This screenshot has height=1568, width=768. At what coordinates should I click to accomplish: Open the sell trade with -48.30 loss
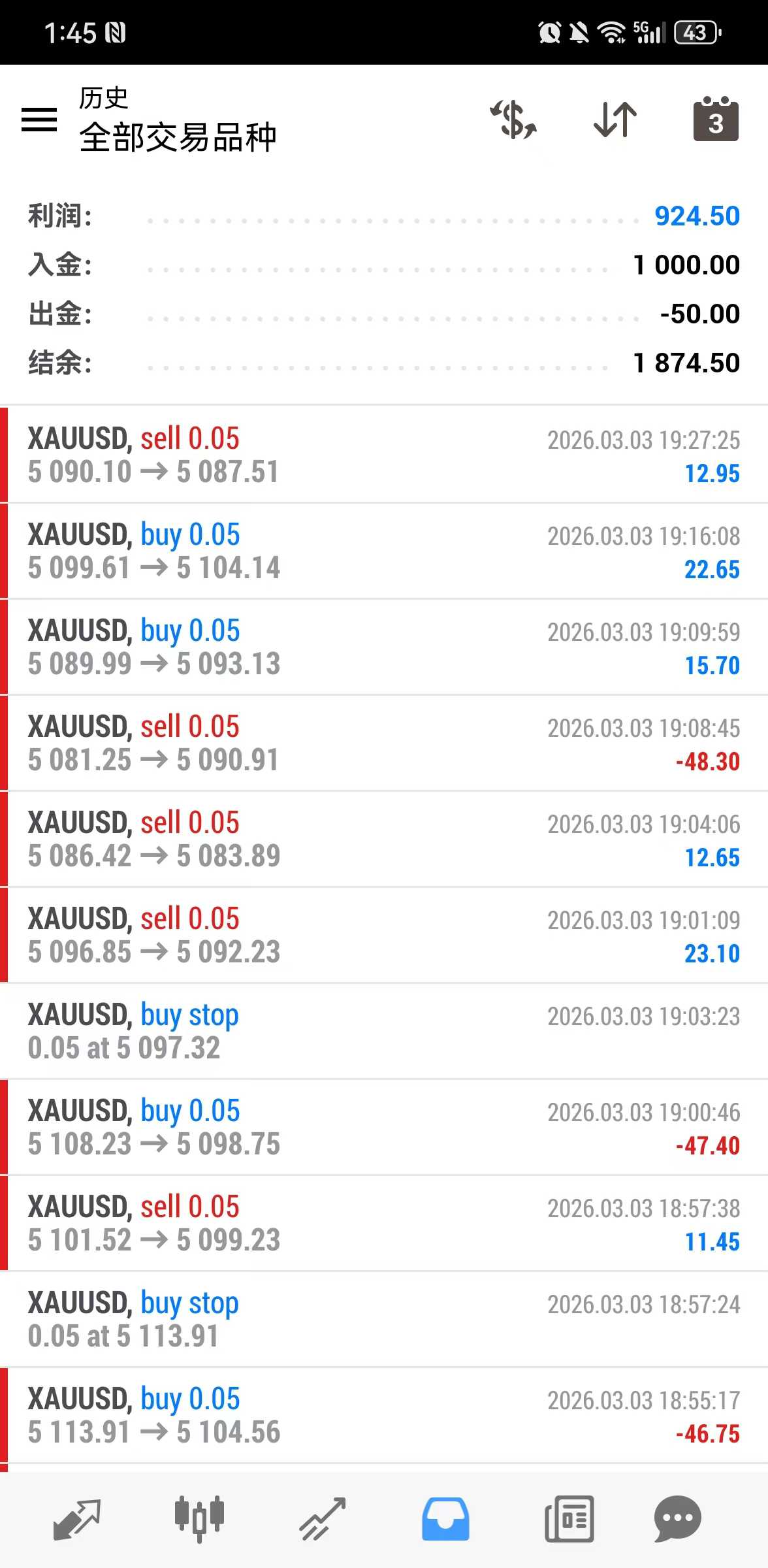(x=384, y=743)
